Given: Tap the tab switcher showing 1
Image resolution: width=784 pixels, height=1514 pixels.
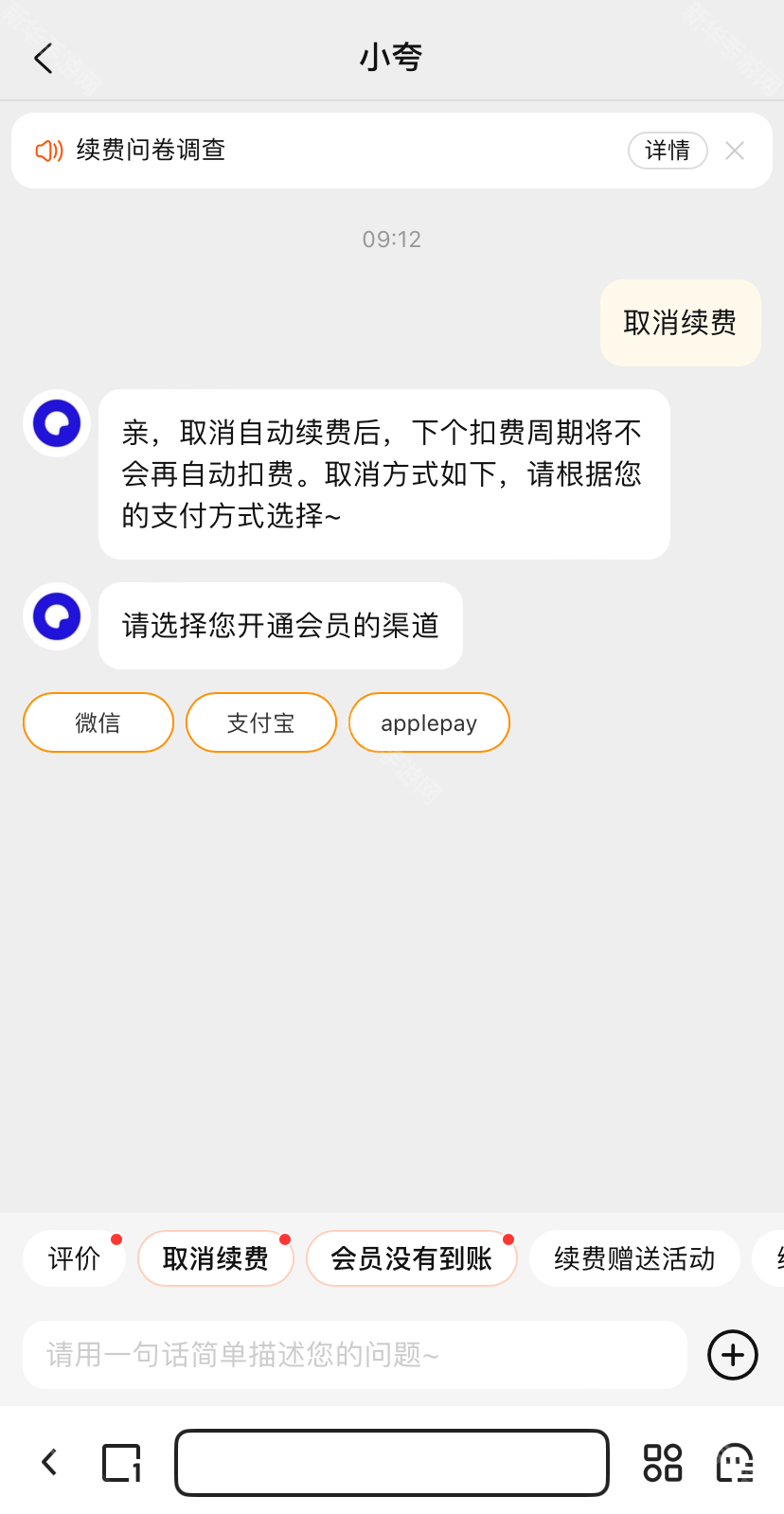Looking at the screenshot, I should click(120, 1462).
